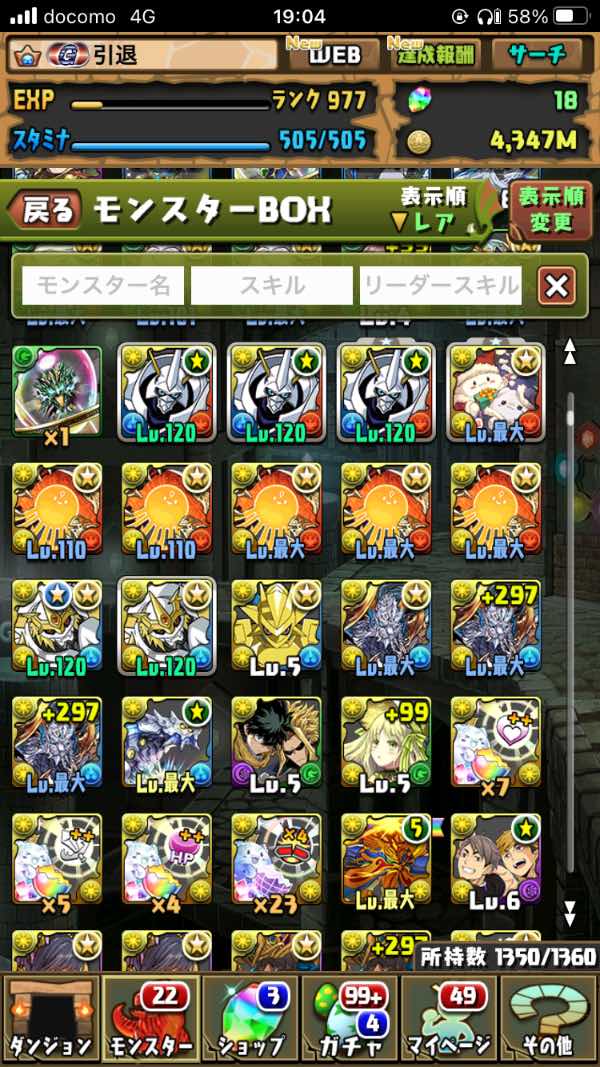This screenshot has height=1067, width=600.
Task: Open the 達成報酬 rewards button
Action: [x=434, y=54]
